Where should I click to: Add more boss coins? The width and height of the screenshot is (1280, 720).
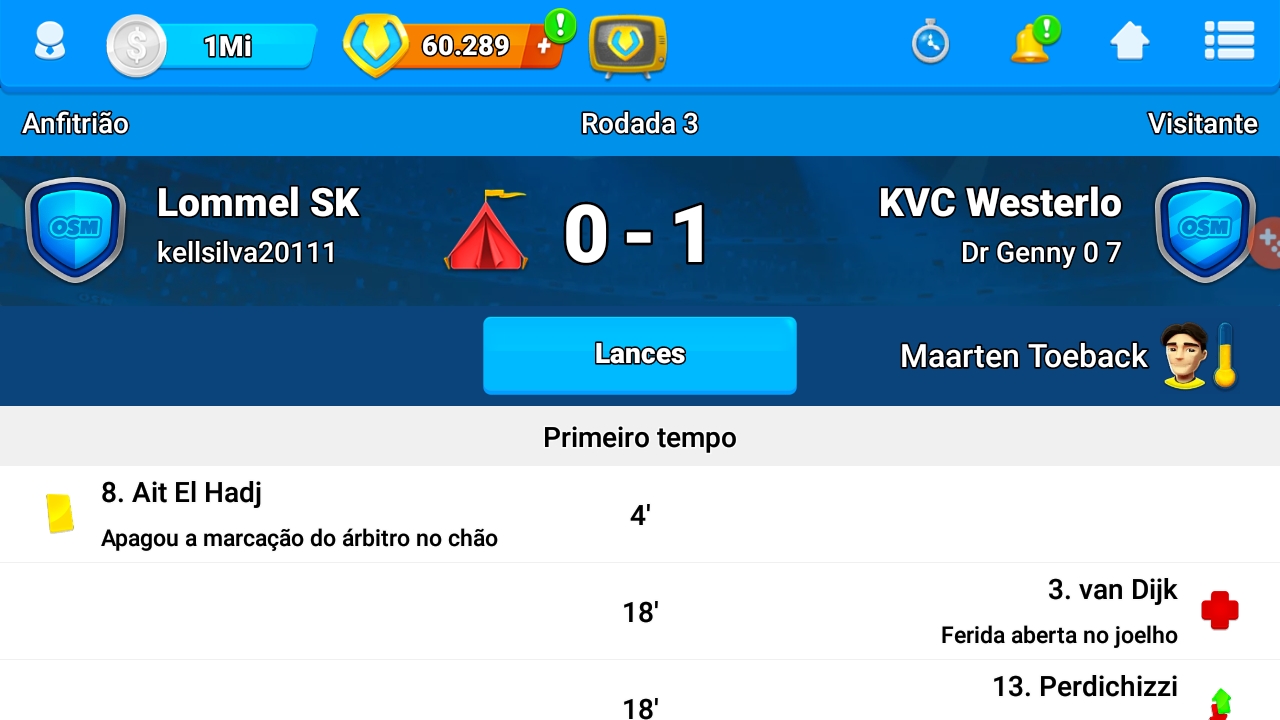coord(545,46)
